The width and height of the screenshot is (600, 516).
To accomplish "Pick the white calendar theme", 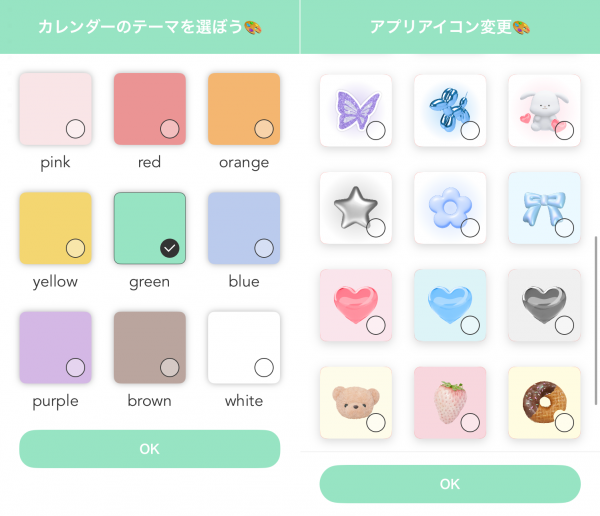I will pyautogui.click(x=243, y=347).
